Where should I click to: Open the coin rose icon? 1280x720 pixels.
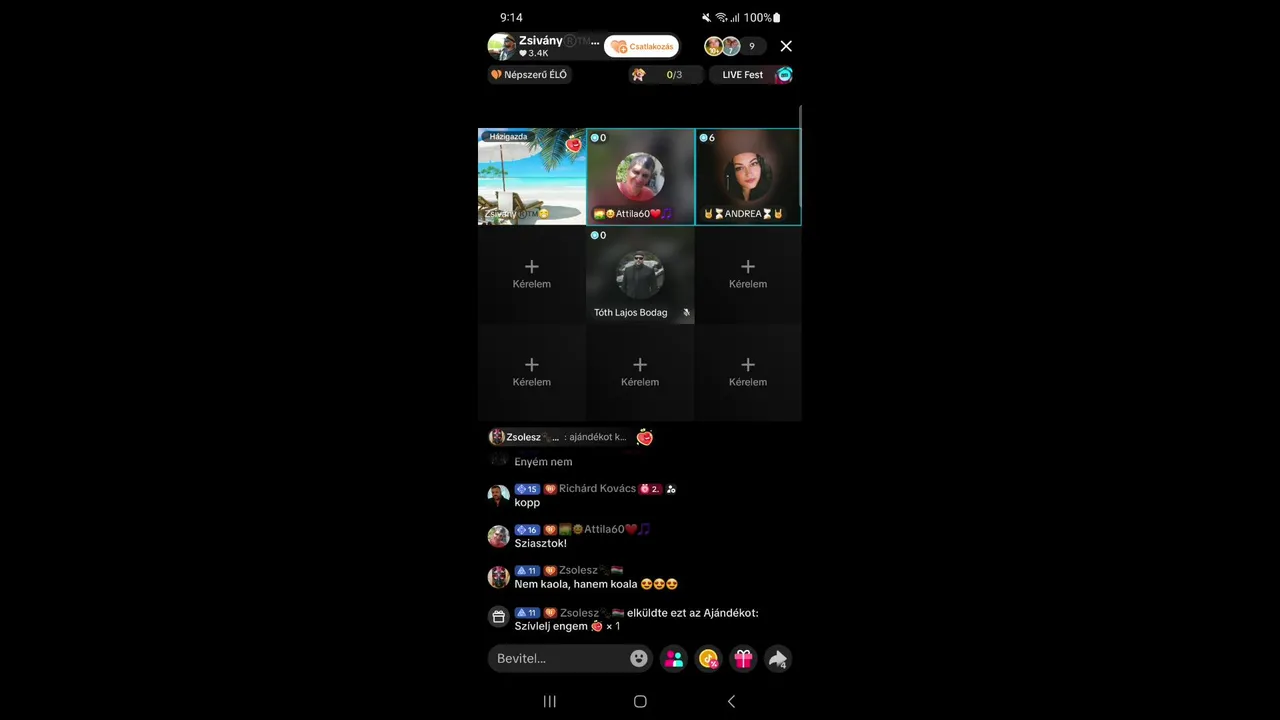(708, 658)
